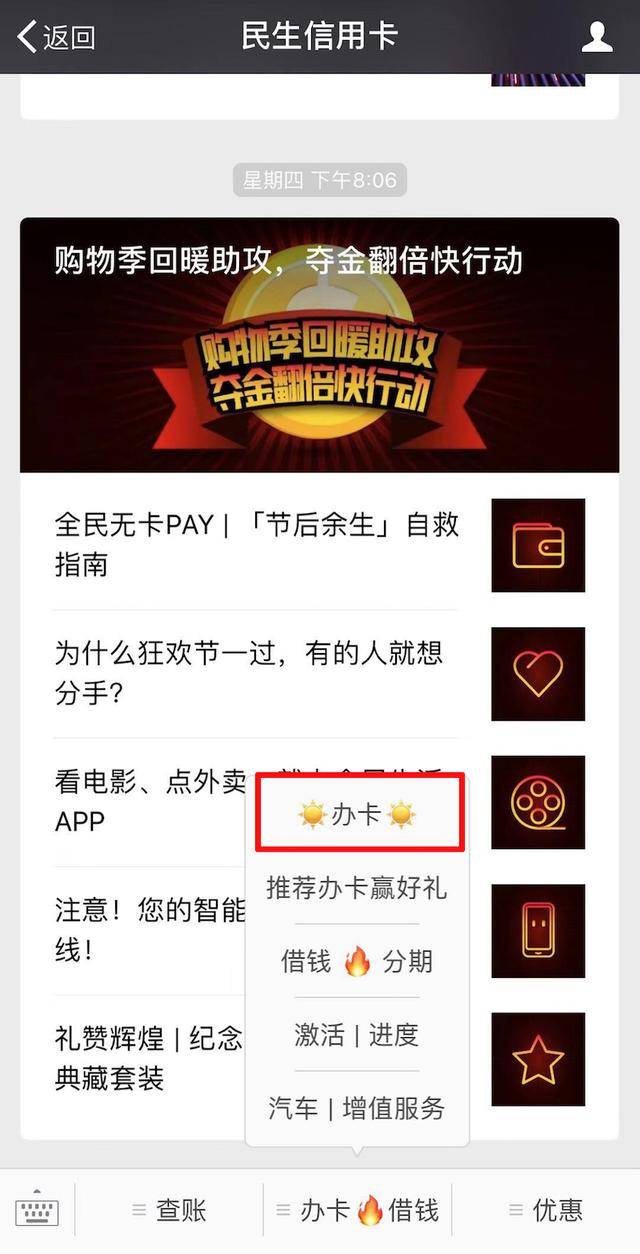Open 汽车 | 增值服务 option
The image size is (640, 1254).
357,1108
